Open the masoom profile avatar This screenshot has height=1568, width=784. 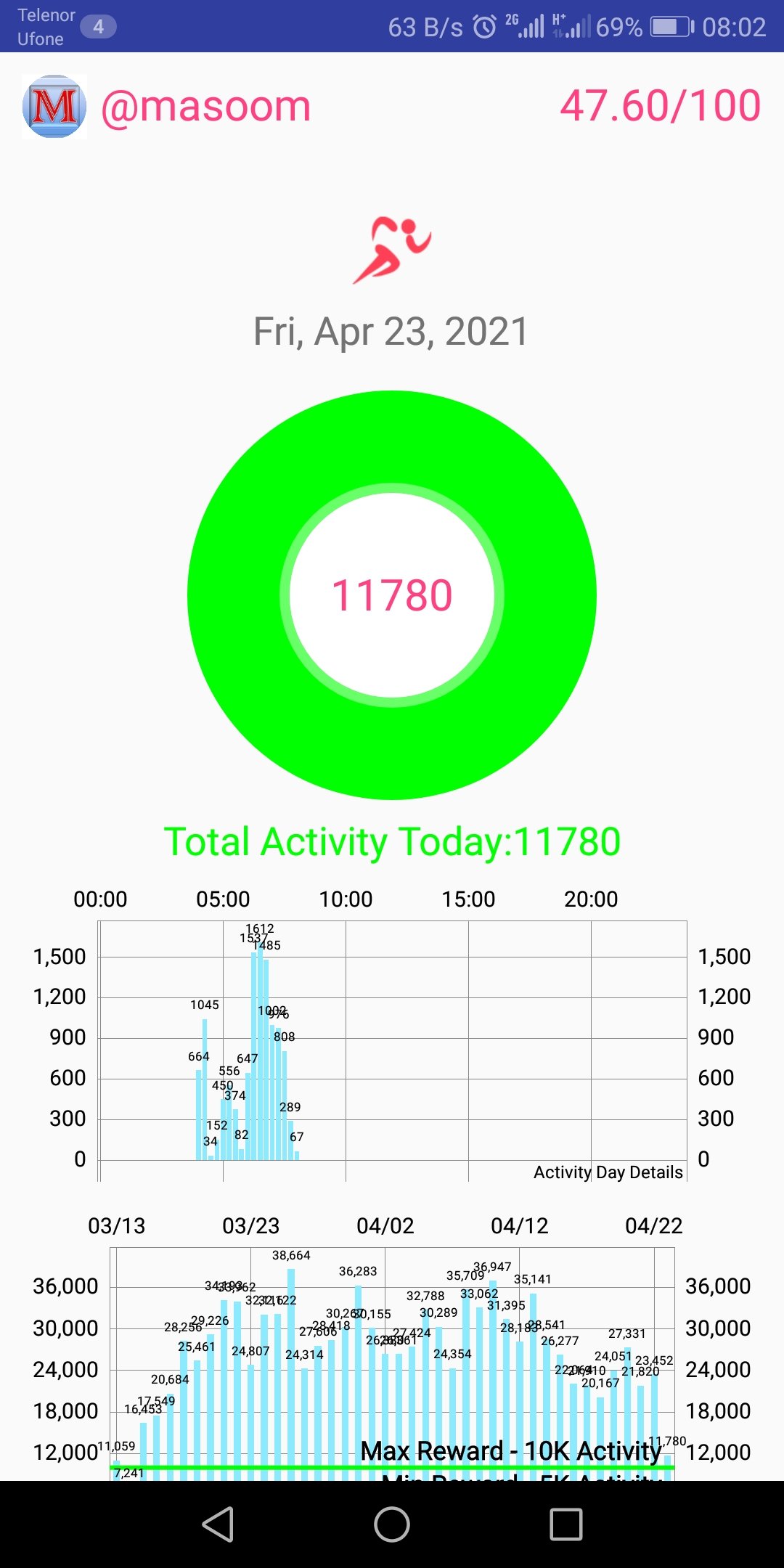pyautogui.click(x=54, y=107)
